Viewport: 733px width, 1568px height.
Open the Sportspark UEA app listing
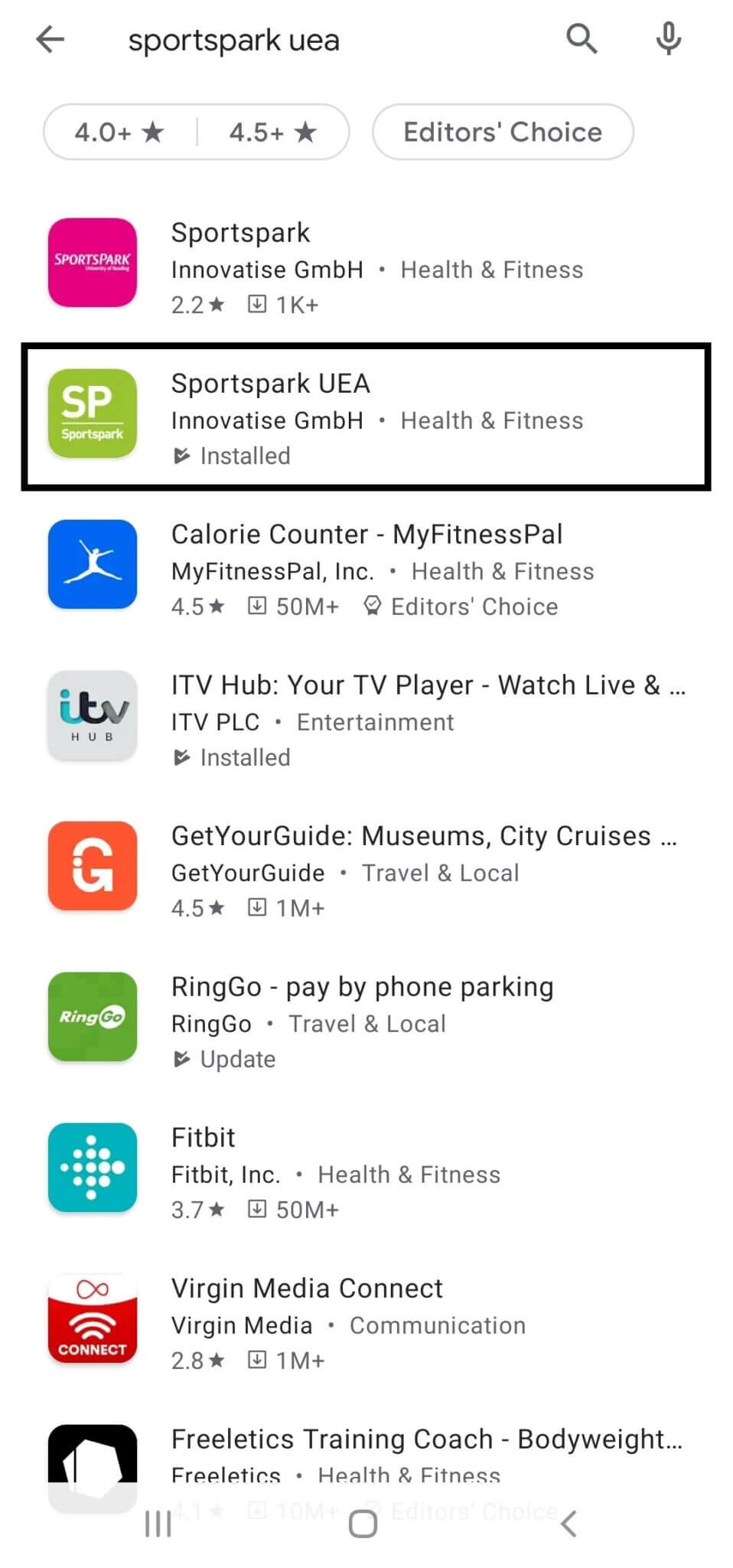pos(366,416)
